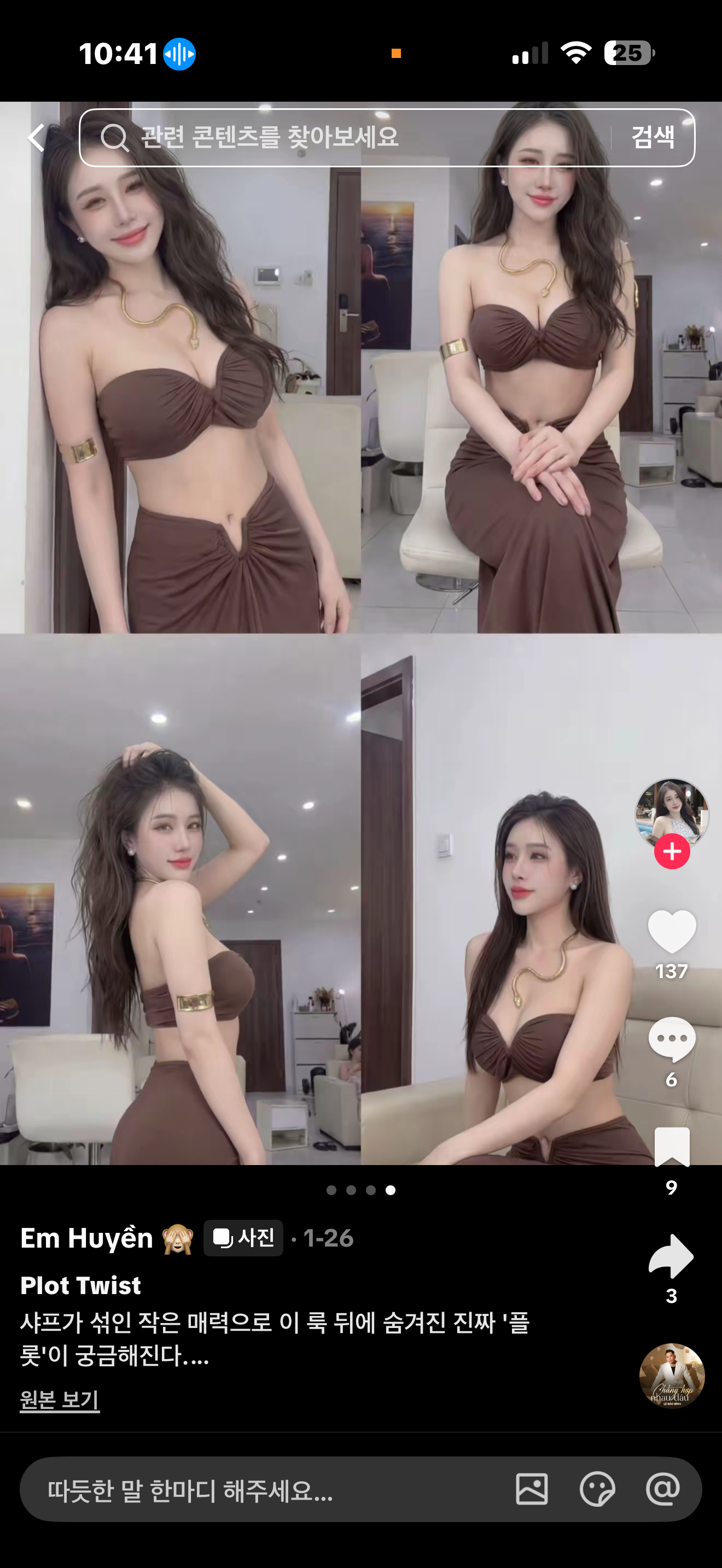Mention someone with the @ icon
Viewport: 722px width, 1568px height.
coord(662,1489)
